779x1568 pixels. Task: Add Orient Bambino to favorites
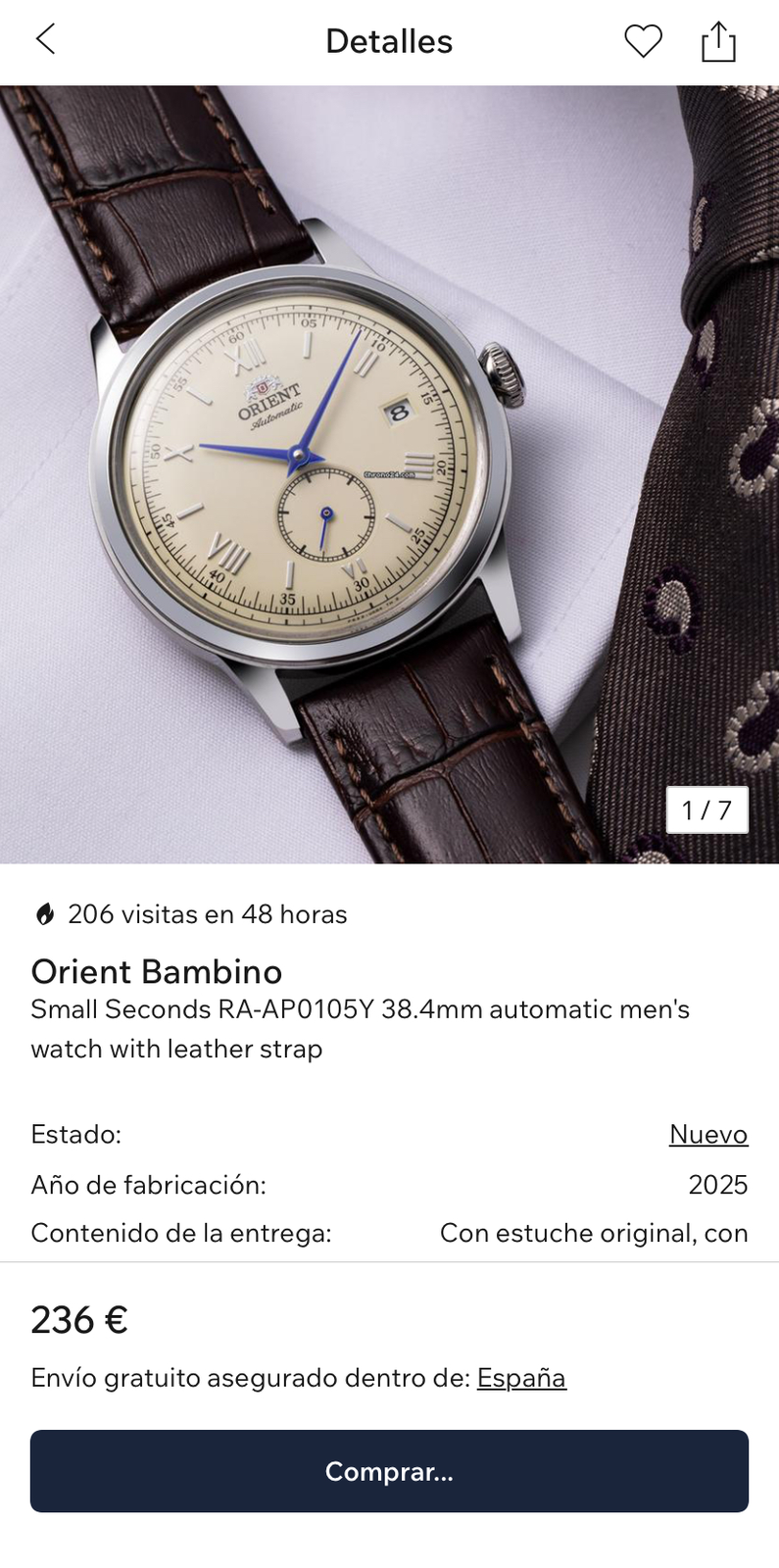click(643, 41)
